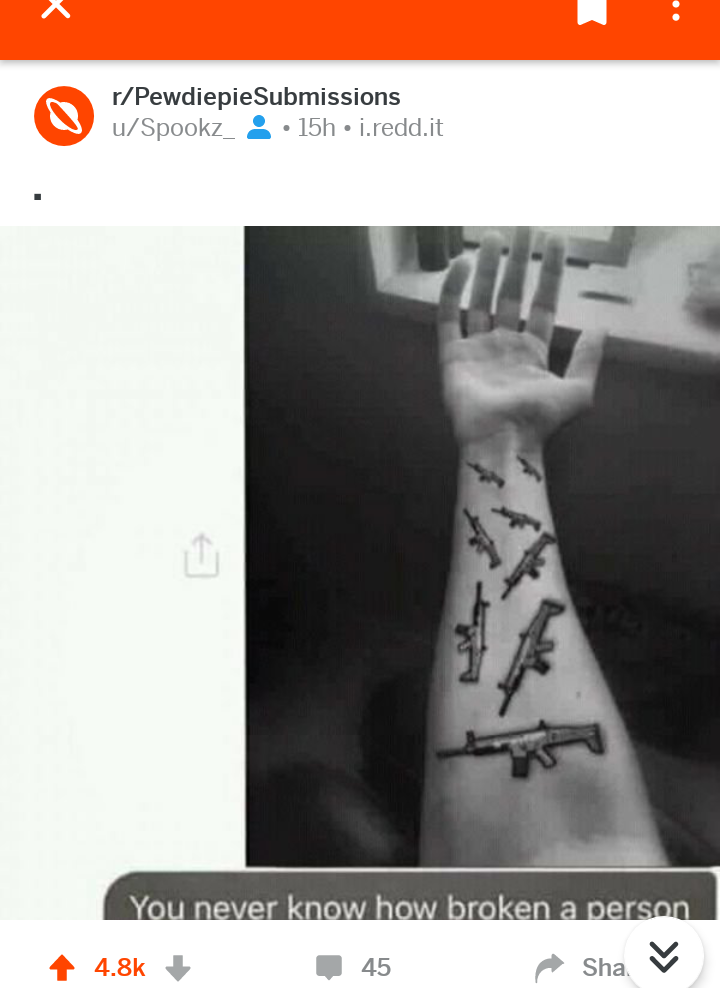Upvote this post
This screenshot has width=720, height=988.
[x=62, y=967]
